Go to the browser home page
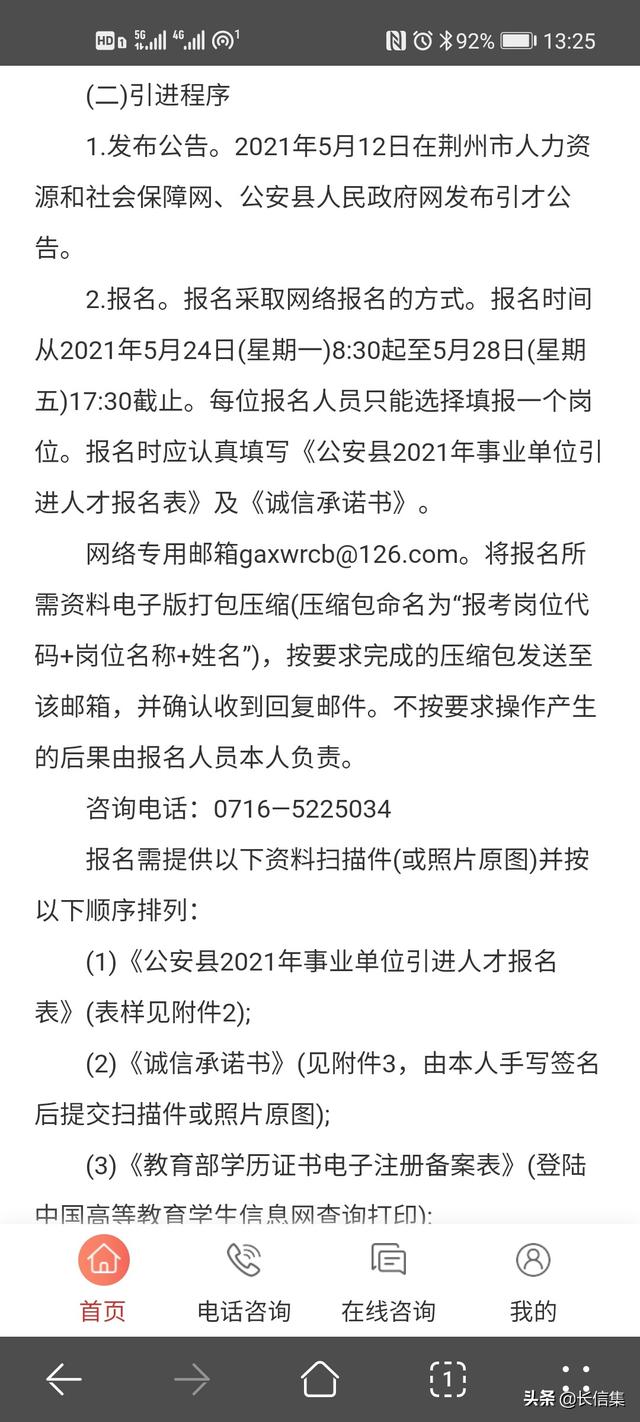640x1422 pixels. [320, 1379]
